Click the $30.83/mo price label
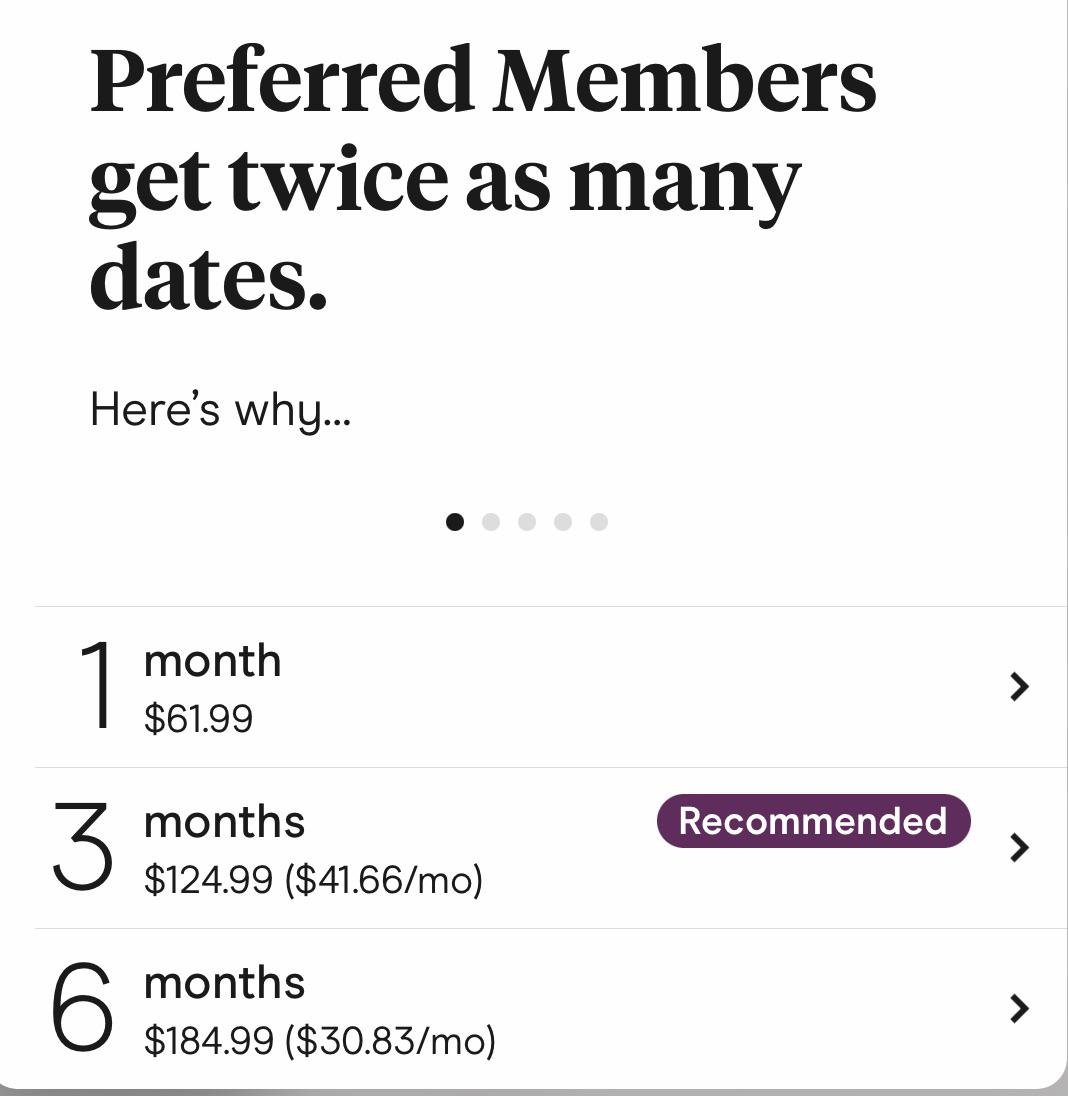Image resolution: width=1068 pixels, height=1096 pixels. [x=320, y=1042]
